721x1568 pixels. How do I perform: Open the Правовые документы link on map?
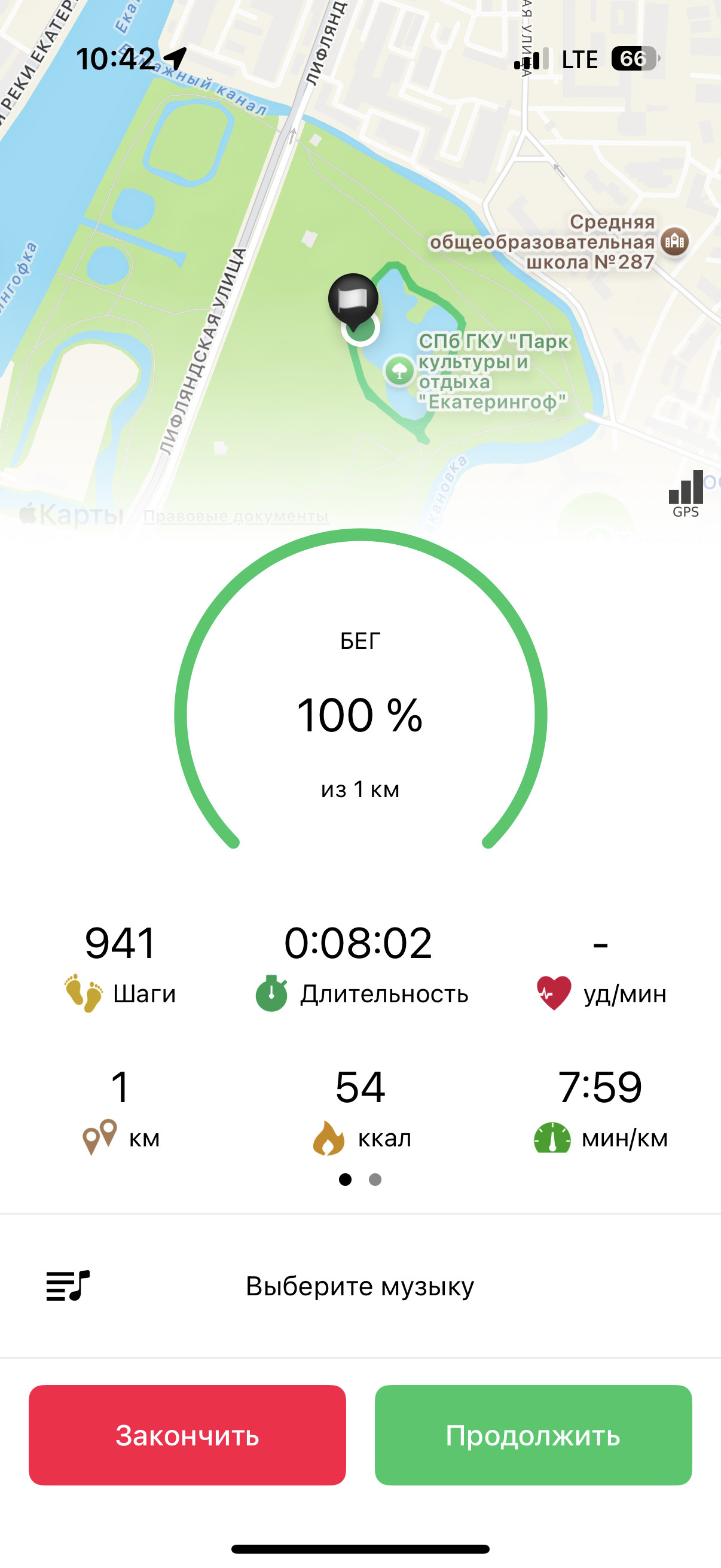[x=236, y=516]
